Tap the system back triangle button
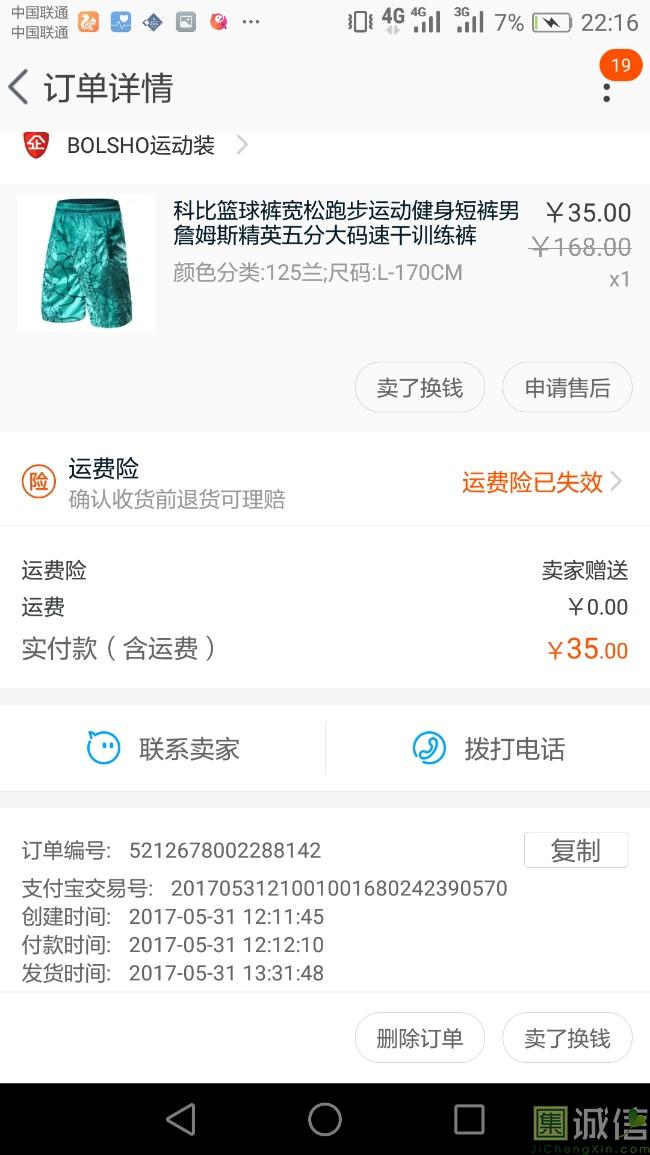The height and width of the screenshot is (1155, 650). click(181, 1119)
